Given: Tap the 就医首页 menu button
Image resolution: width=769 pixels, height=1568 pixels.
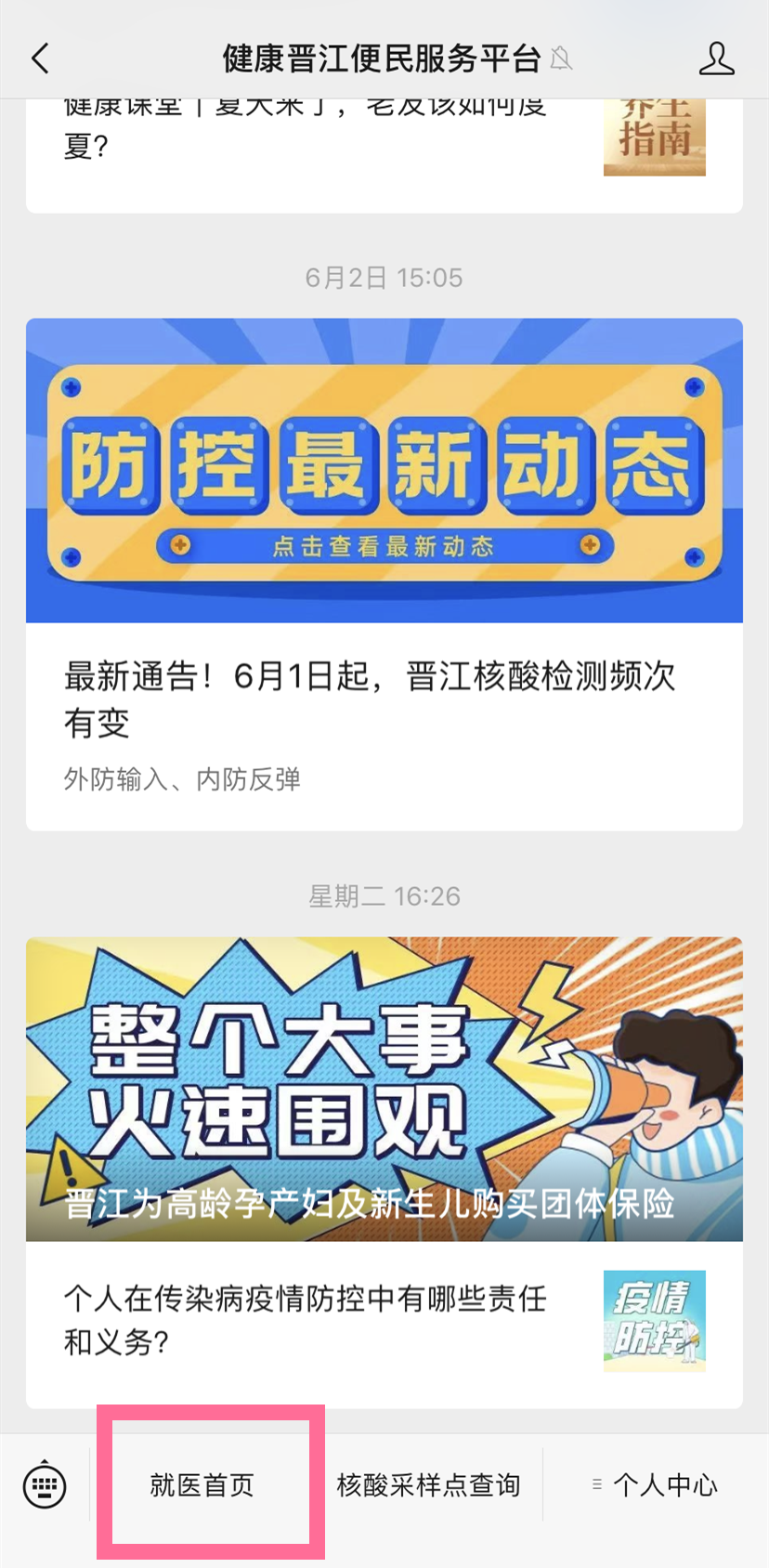Looking at the screenshot, I should pos(202,1484).
